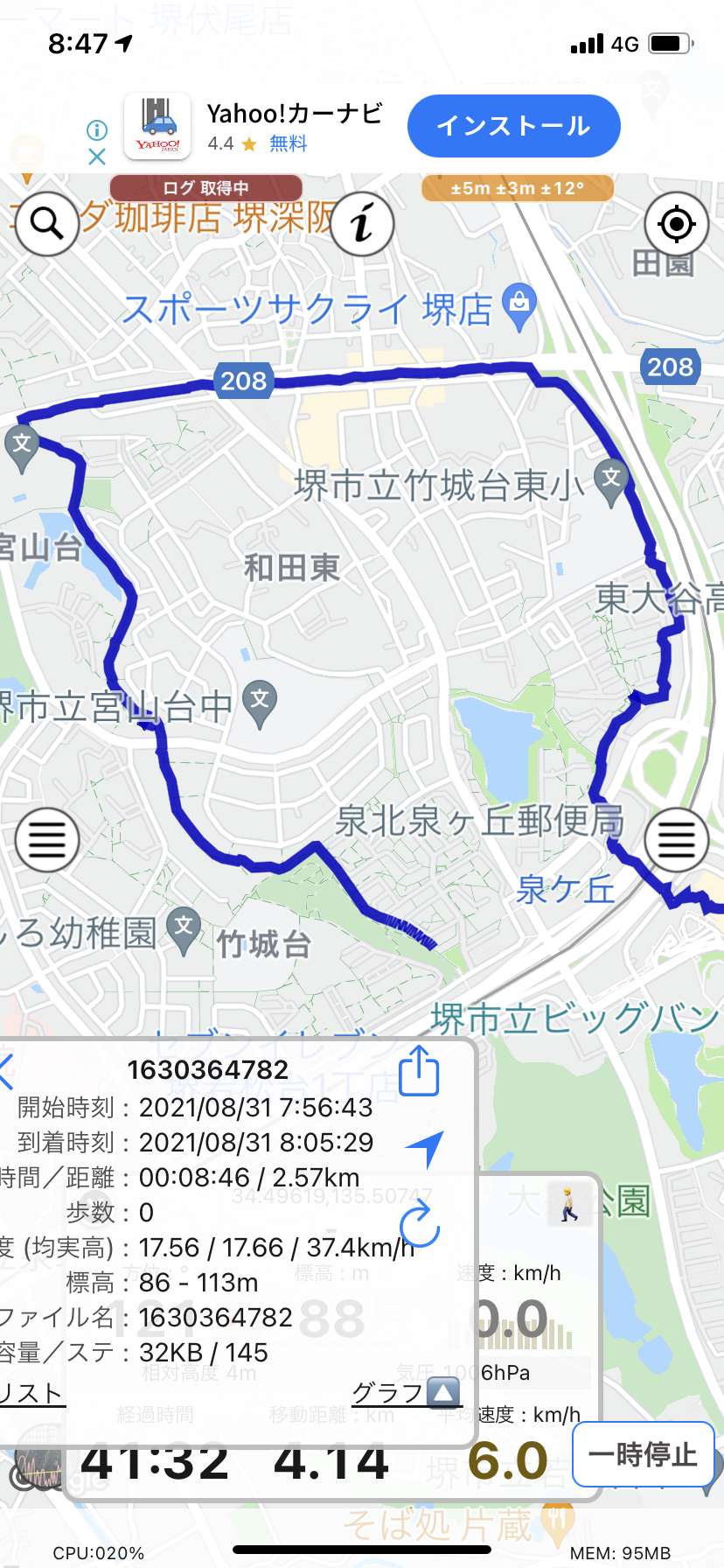724x1568 pixels.
Task: Open the left hamburger menu
Action: (x=47, y=840)
